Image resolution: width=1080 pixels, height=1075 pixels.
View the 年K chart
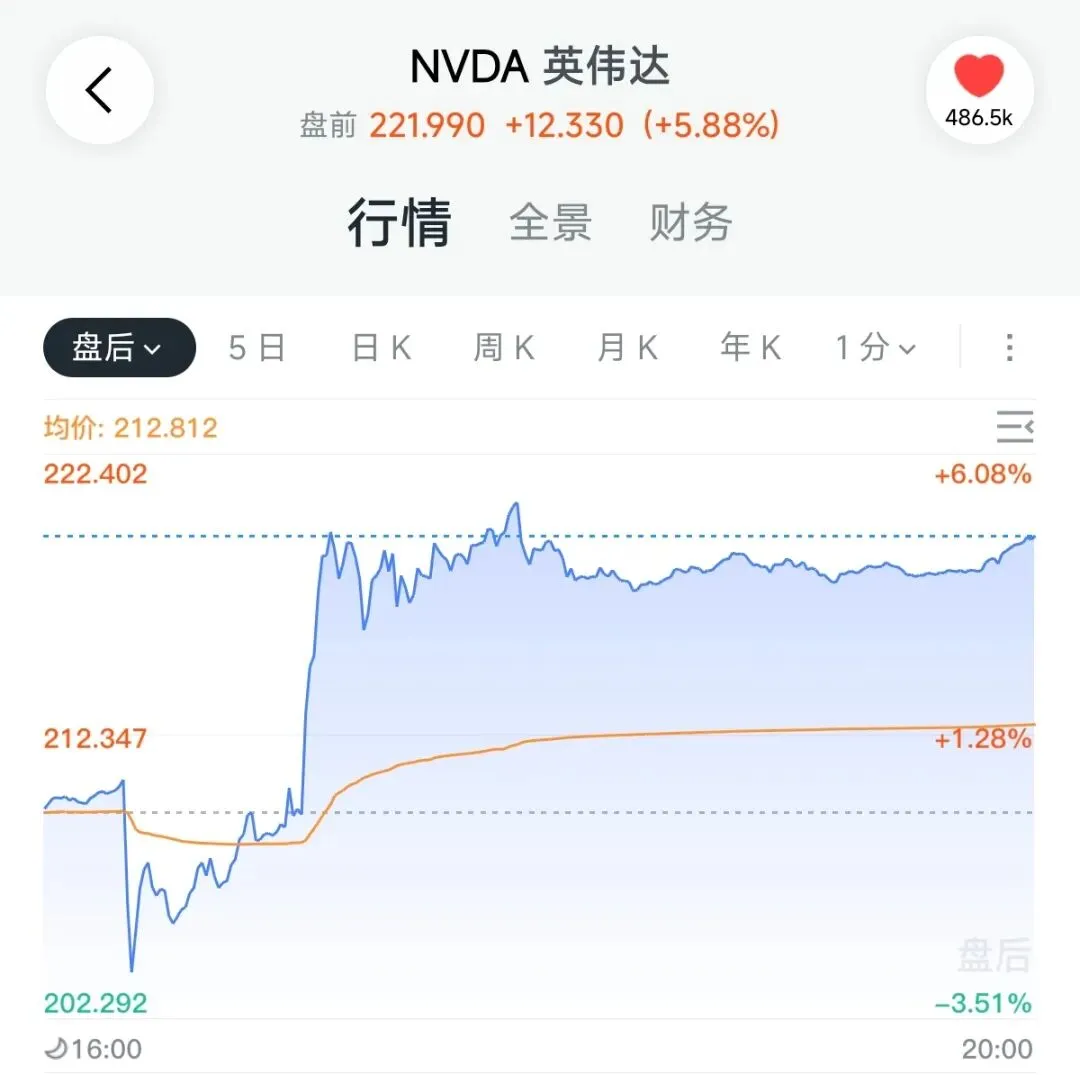[751, 347]
